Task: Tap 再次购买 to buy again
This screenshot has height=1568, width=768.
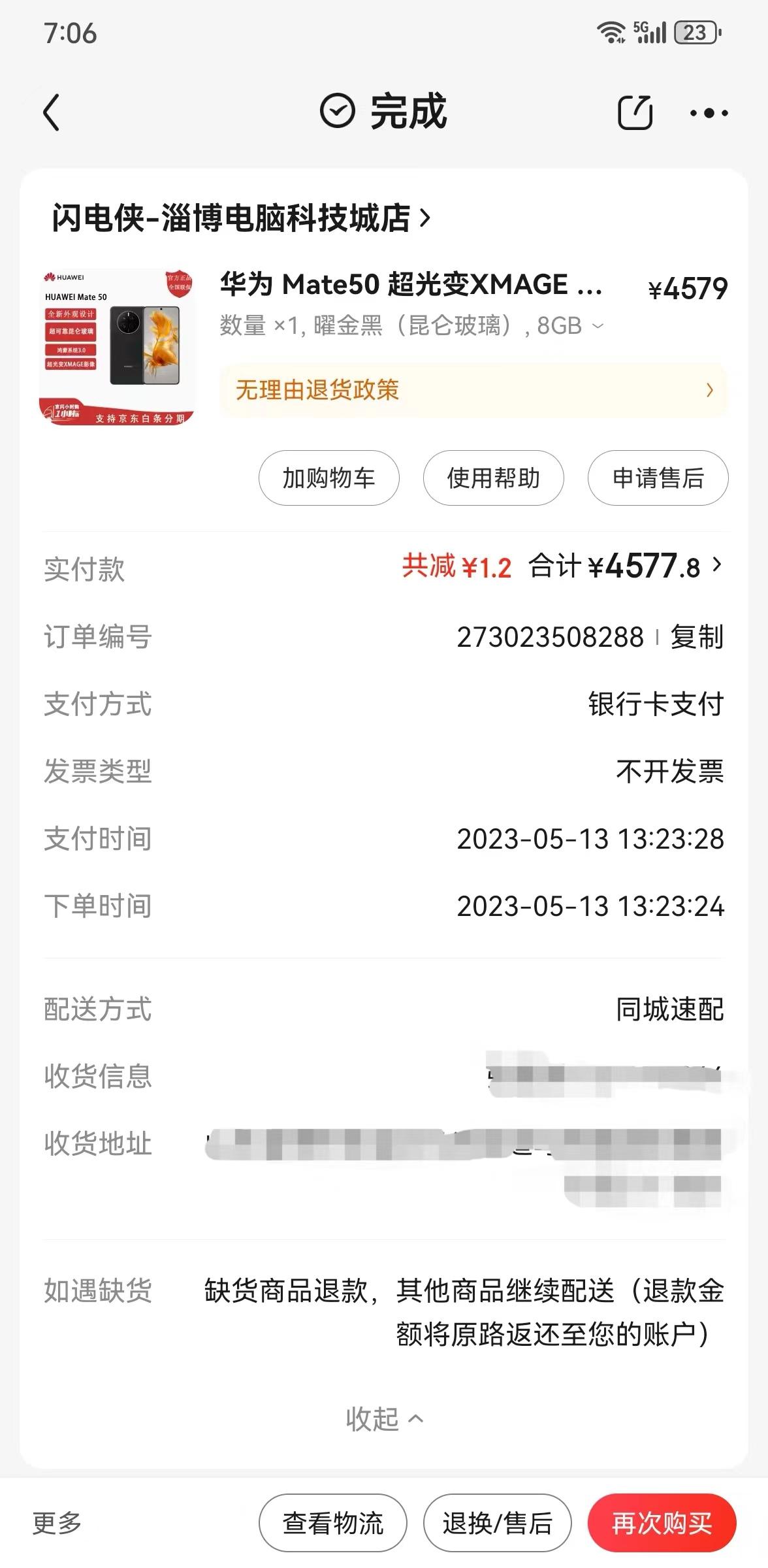Action: [x=662, y=1523]
